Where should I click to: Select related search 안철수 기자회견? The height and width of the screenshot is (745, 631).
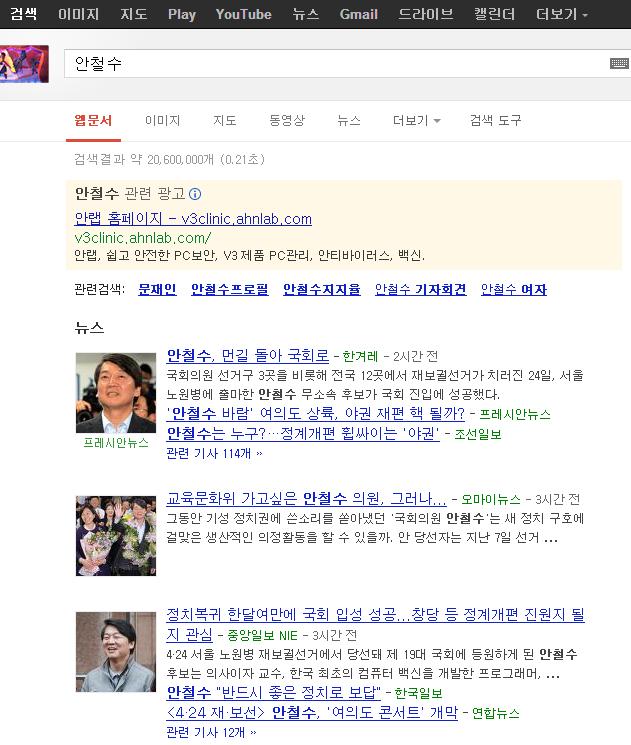(420, 289)
